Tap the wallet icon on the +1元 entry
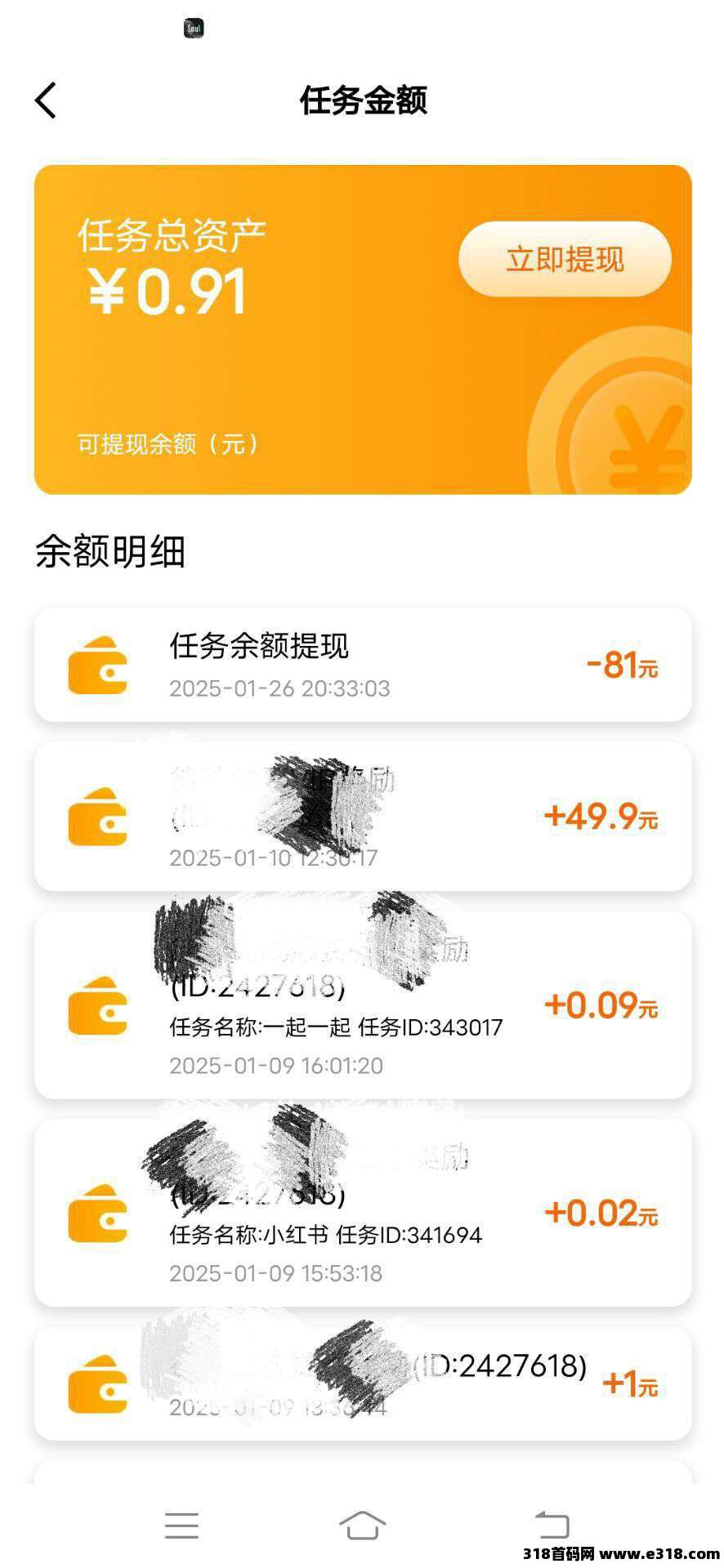The image size is (724, 1568). pos(98,1382)
